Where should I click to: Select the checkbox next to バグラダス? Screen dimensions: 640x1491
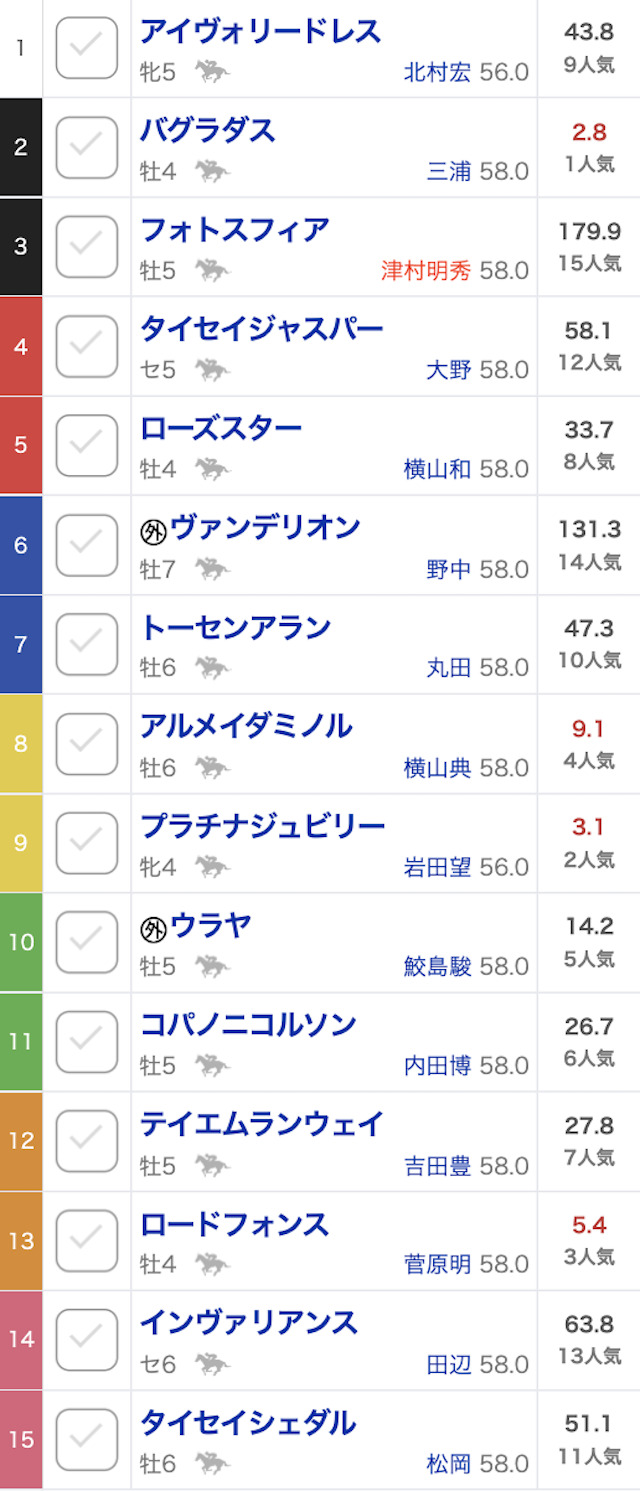tap(87, 147)
